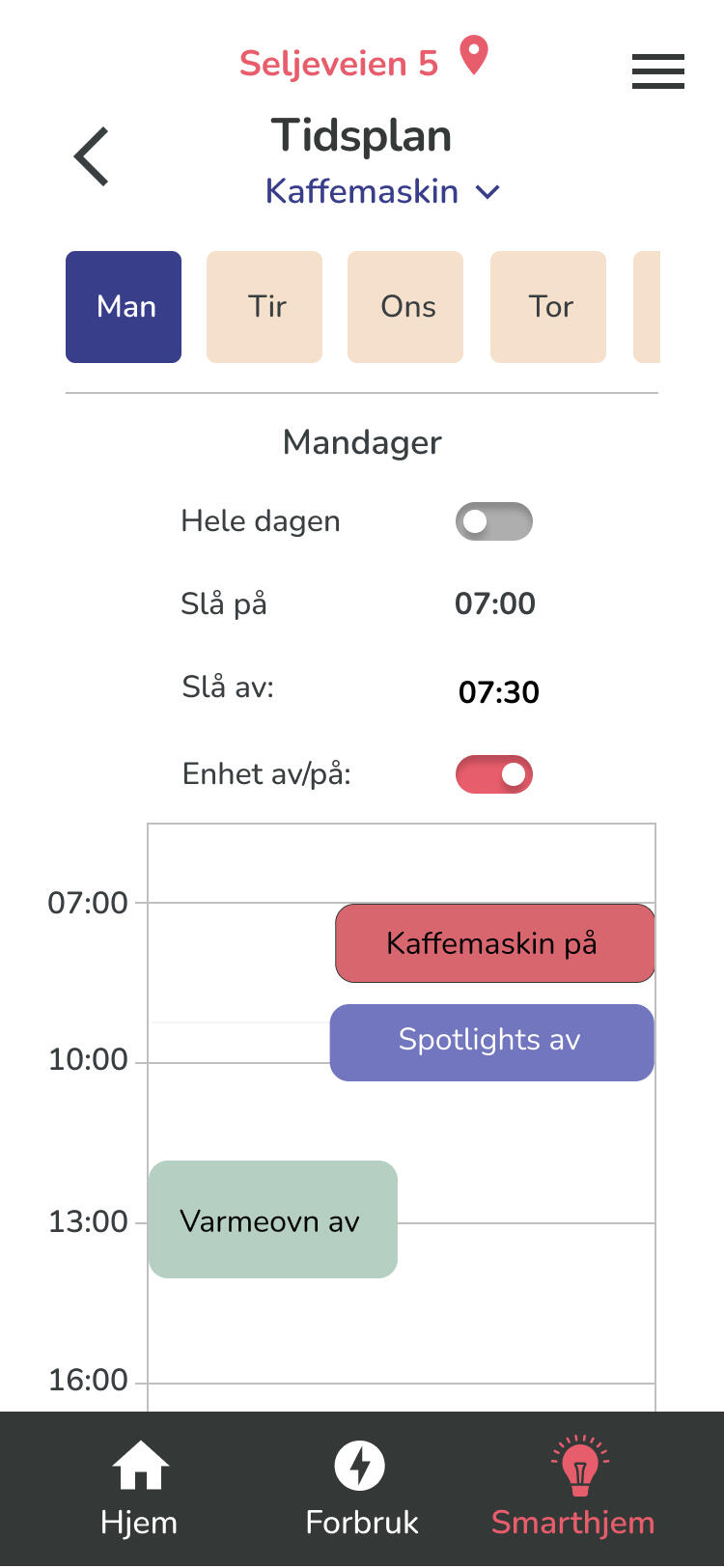Change the Slå av time 07:30
The width and height of the screenshot is (724, 1568).
point(498,691)
